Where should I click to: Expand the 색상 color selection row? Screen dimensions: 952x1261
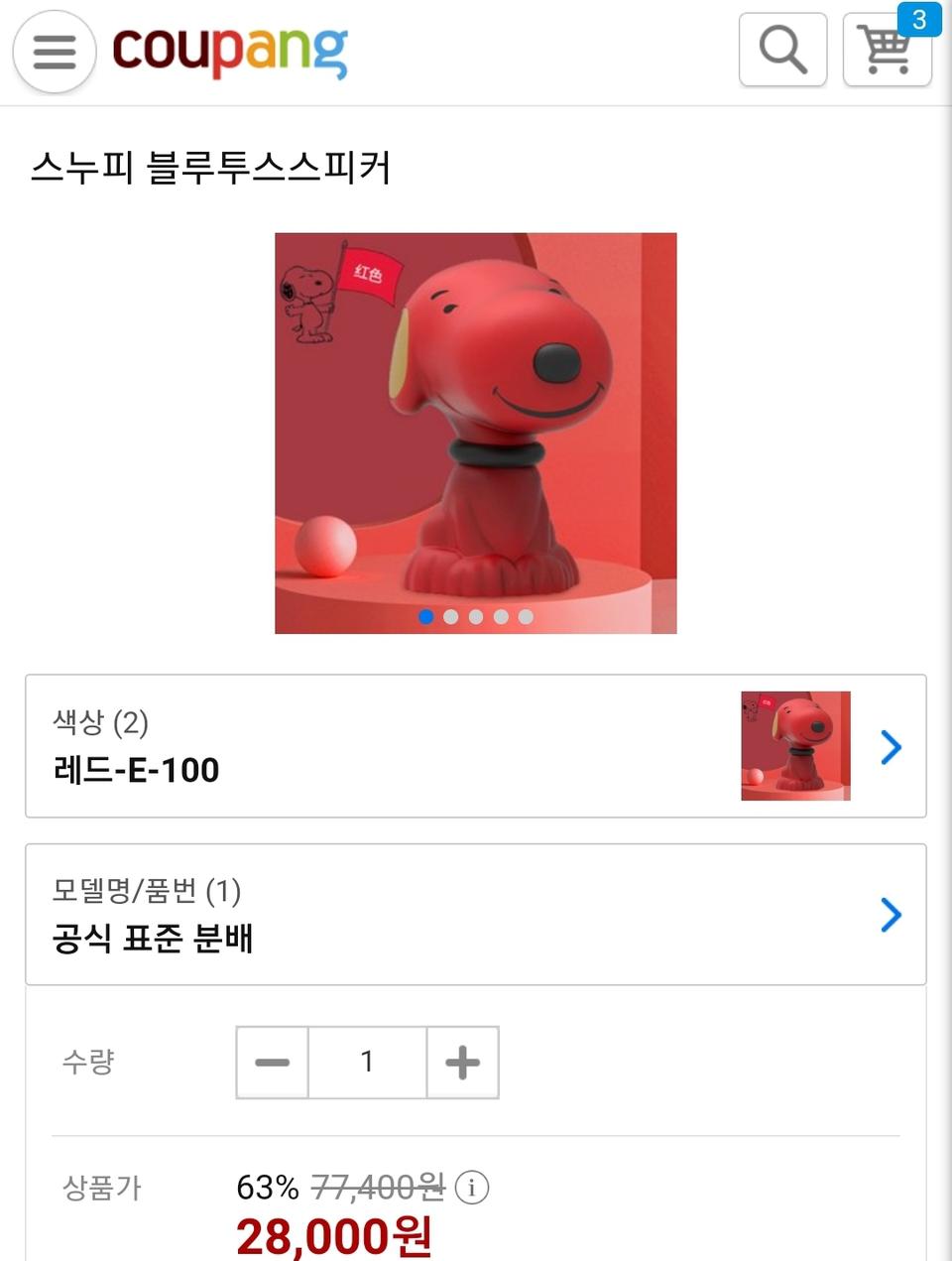pyautogui.click(x=476, y=746)
